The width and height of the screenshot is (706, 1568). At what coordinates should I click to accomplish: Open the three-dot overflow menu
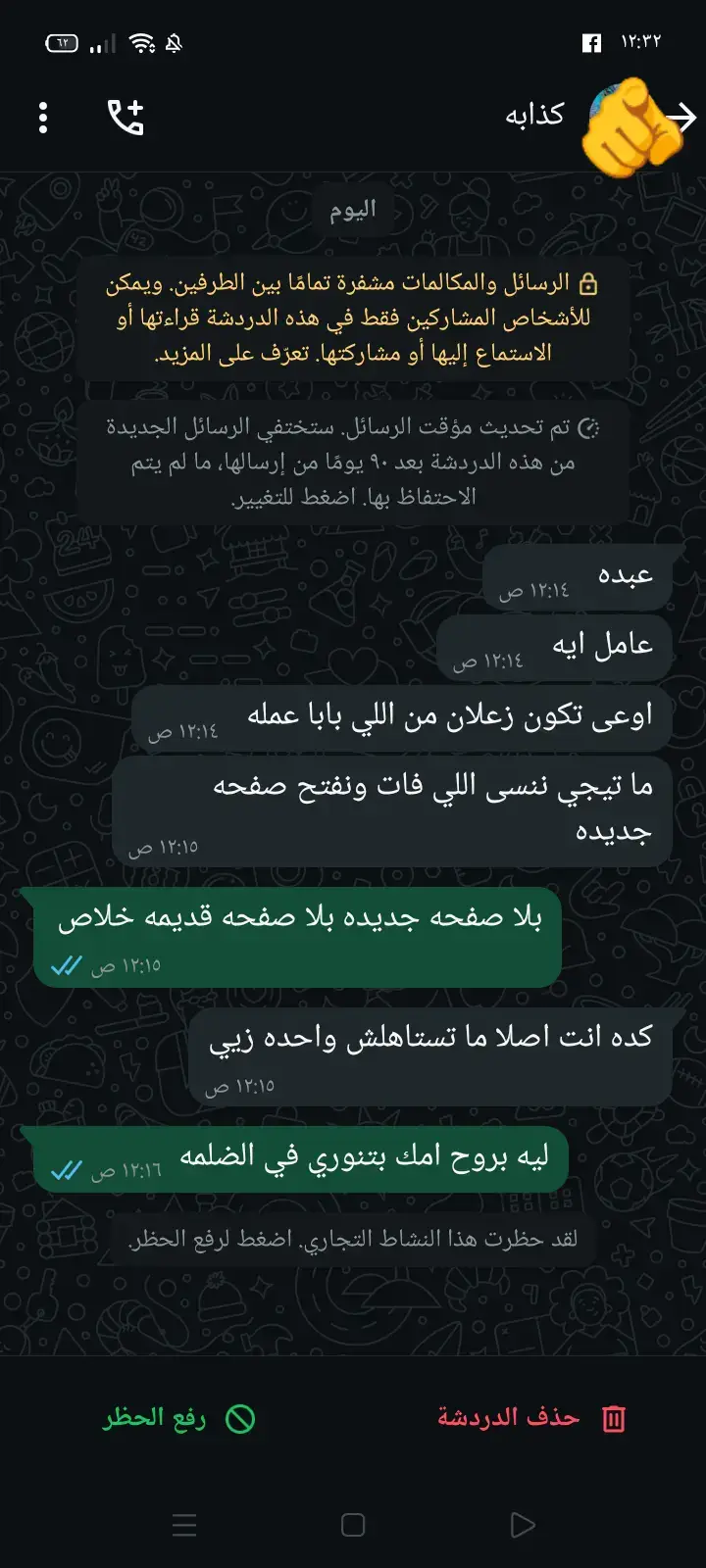click(x=43, y=118)
